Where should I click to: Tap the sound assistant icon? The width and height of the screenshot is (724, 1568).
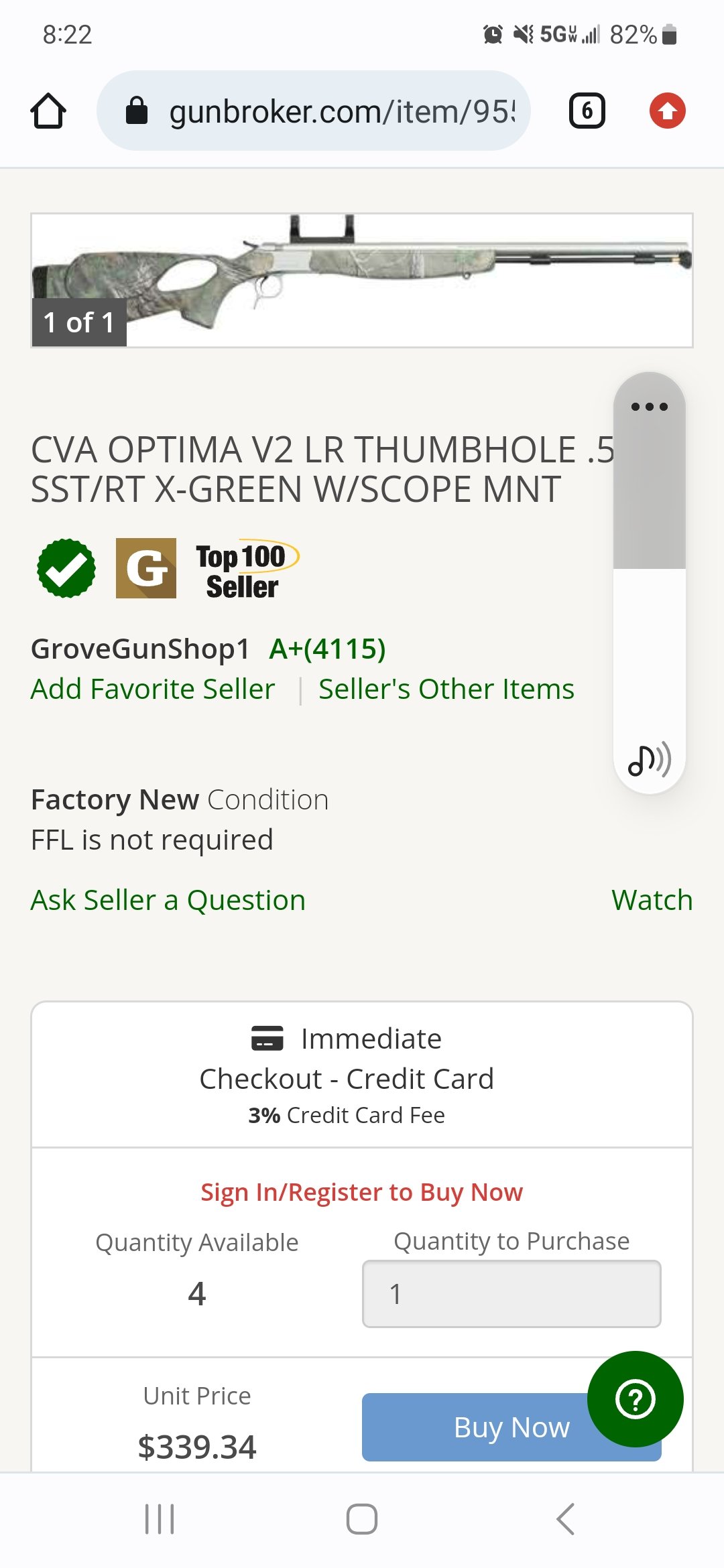coord(649,759)
